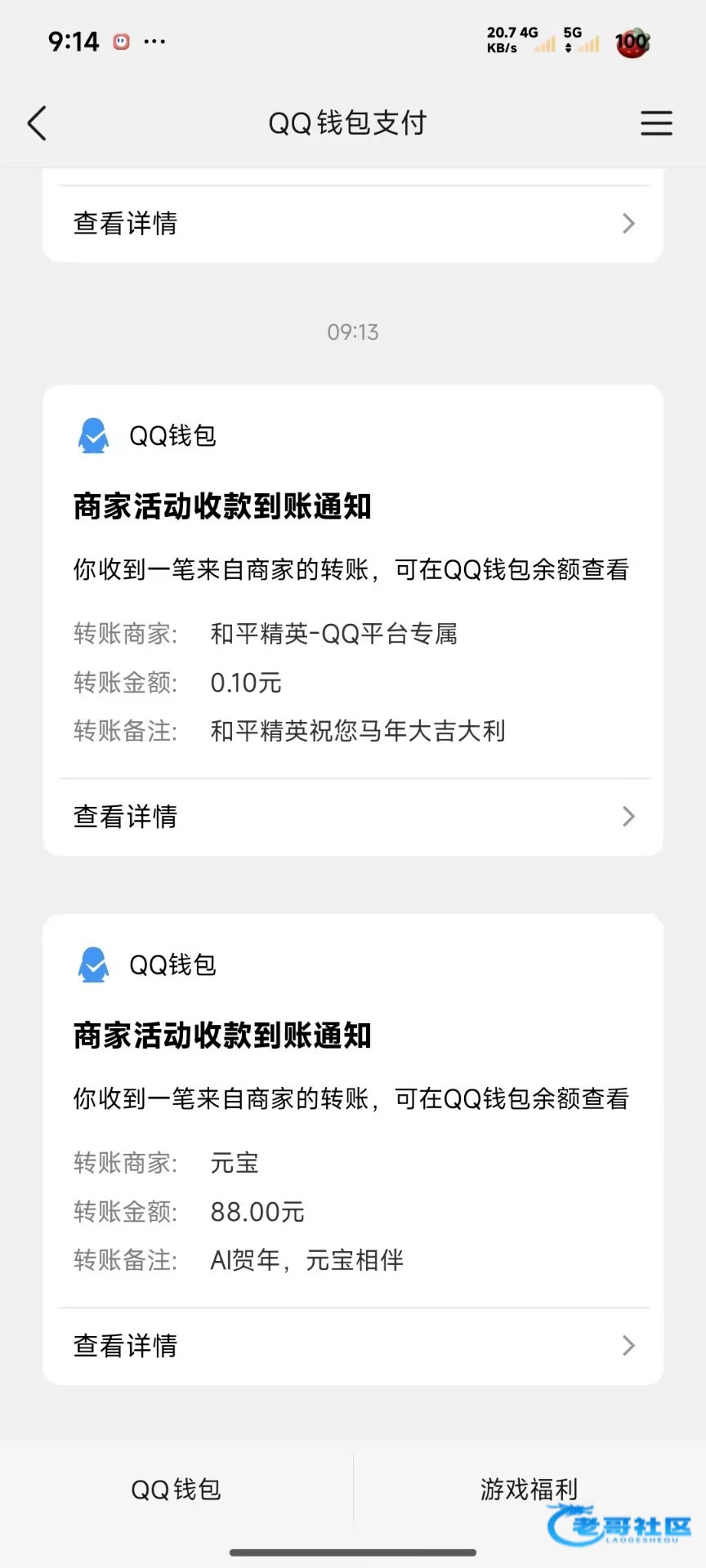Open the hamburger menu at top right

tap(656, 123)
